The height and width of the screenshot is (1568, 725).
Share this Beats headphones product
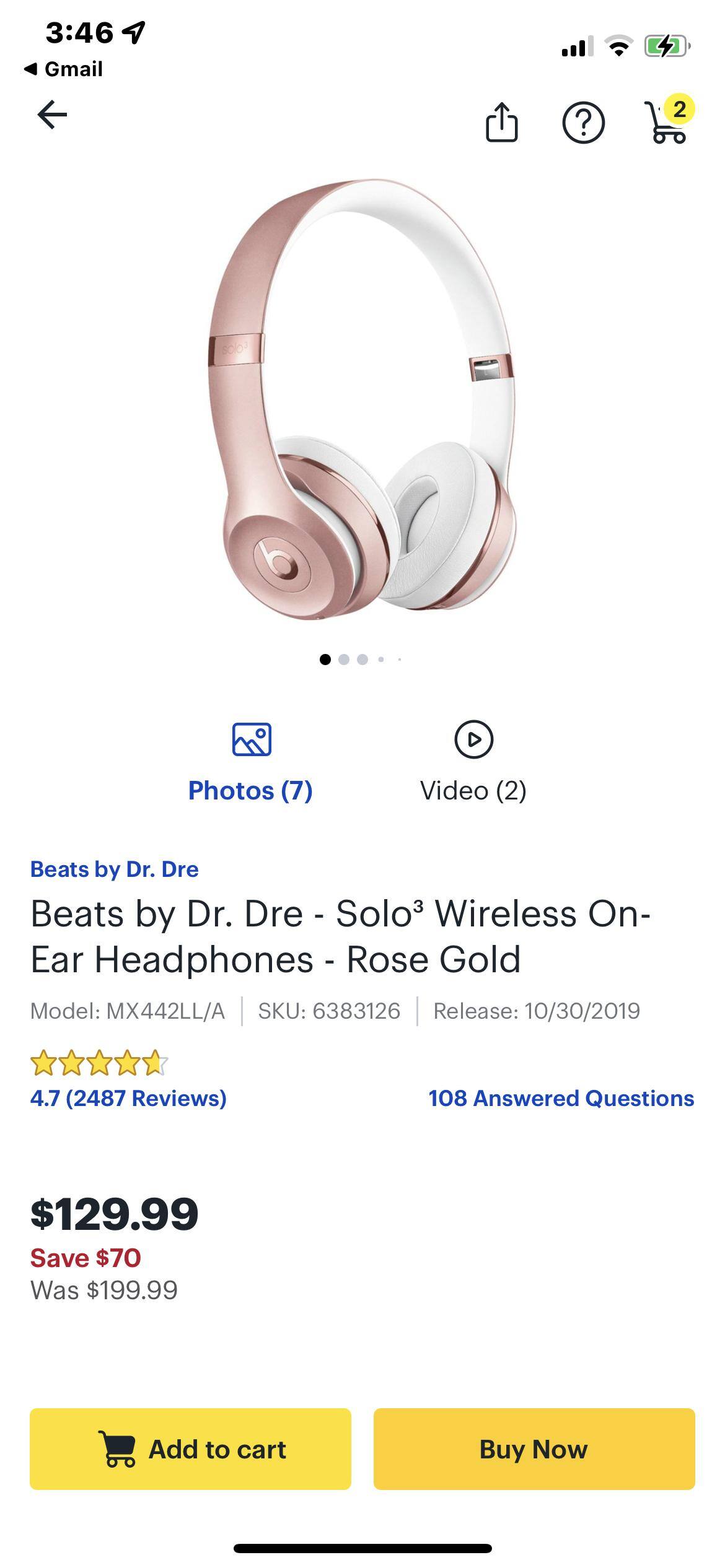(x=501, y=123)
